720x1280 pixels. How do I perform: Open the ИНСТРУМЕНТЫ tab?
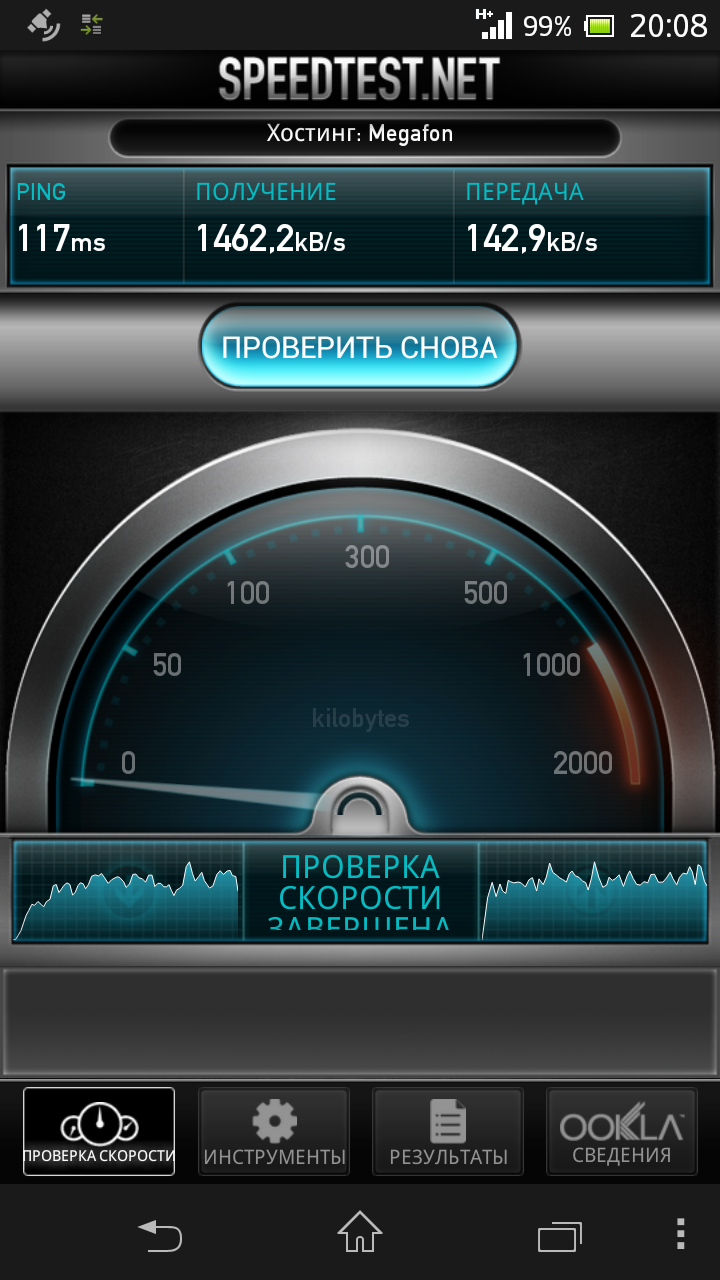tap(274, 1131)
